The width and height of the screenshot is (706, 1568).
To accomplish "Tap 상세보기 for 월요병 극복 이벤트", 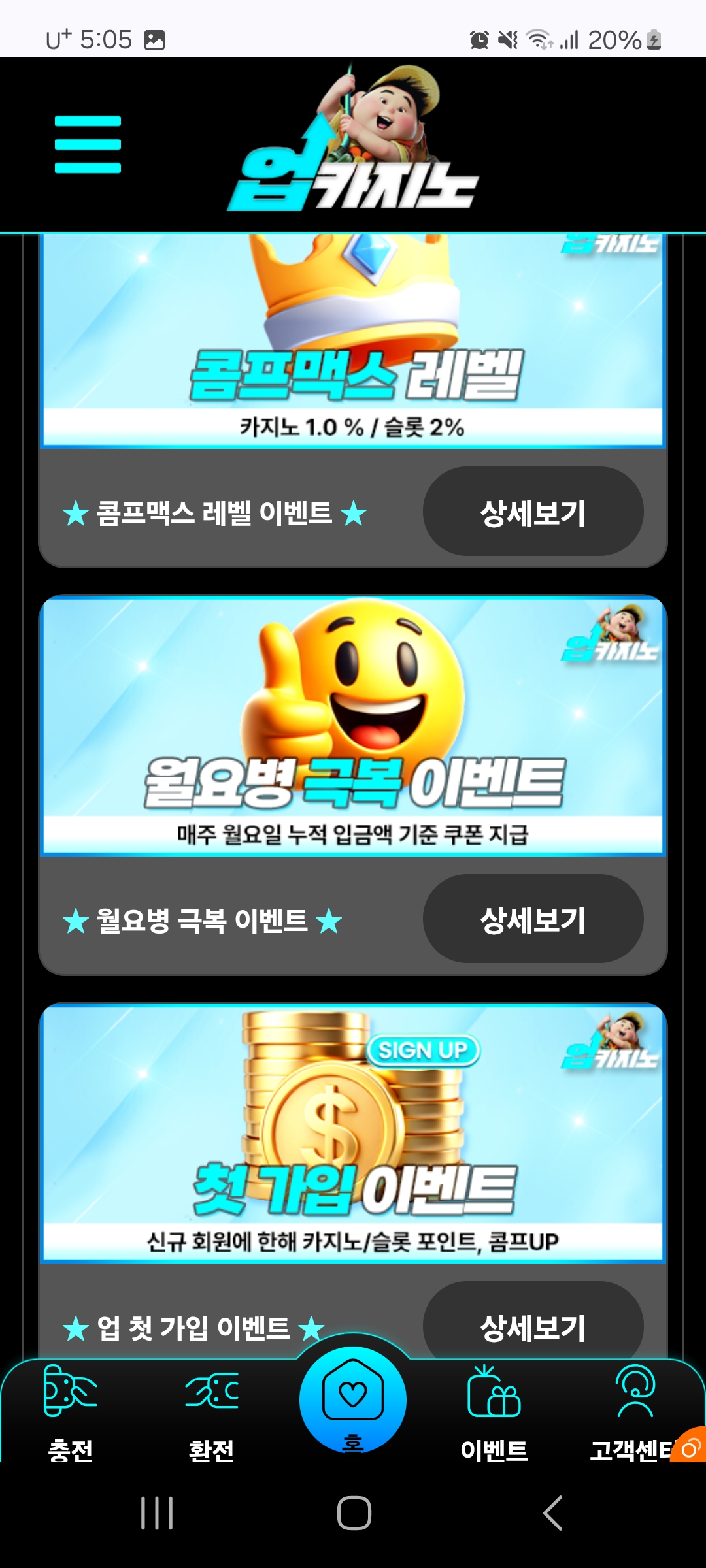I will point(533,919).
